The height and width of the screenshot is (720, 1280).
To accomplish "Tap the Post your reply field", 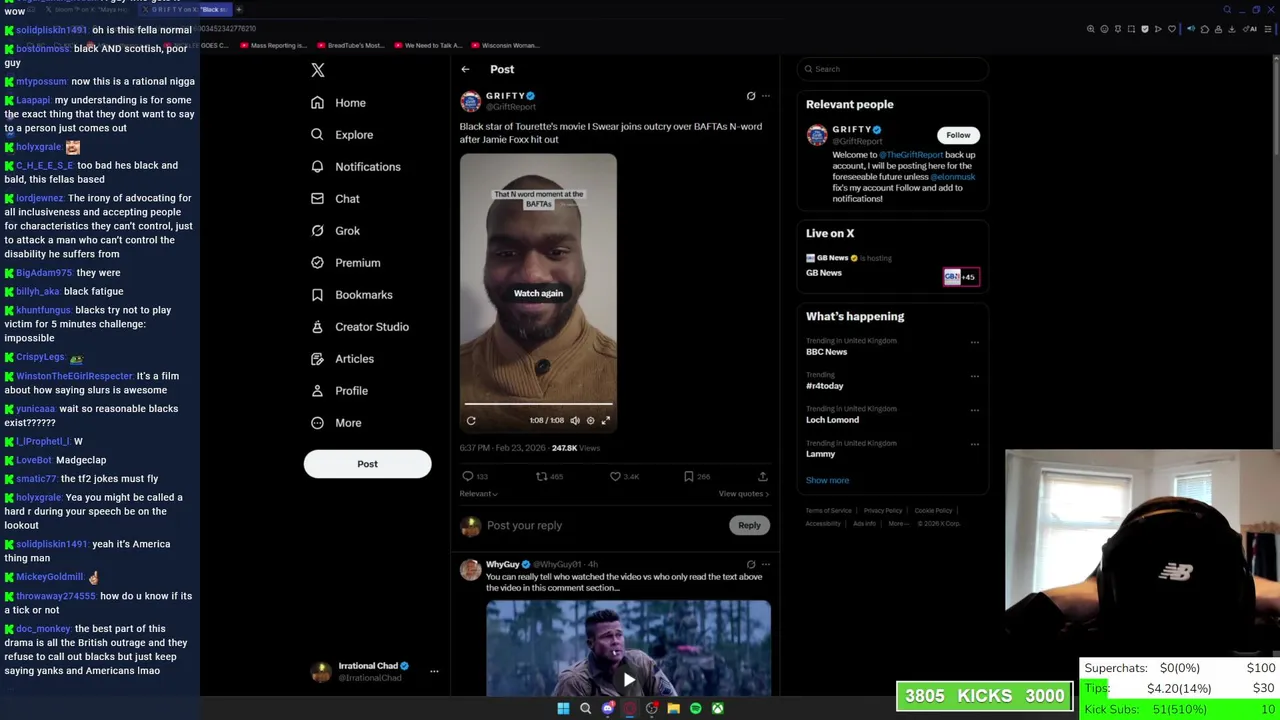I will 600,525.
